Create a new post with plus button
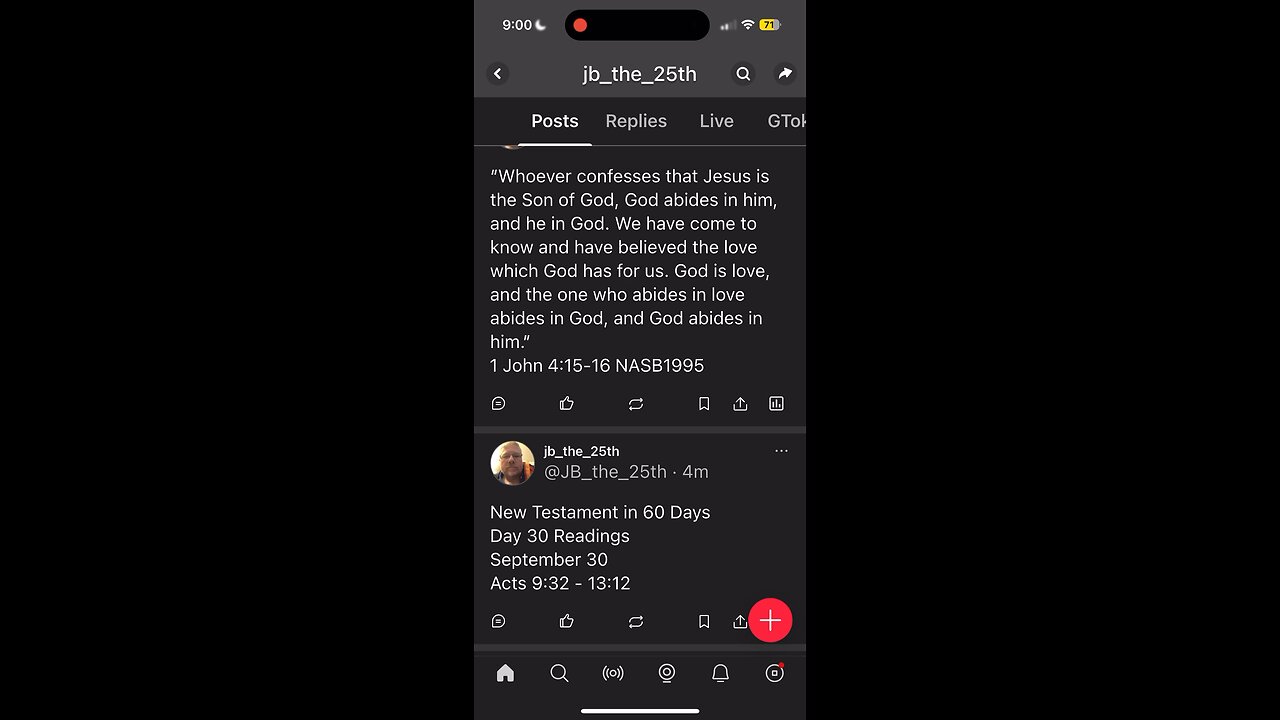This screenshot has width=1280, height=720. pyautogui.click(x=770, y=621)
